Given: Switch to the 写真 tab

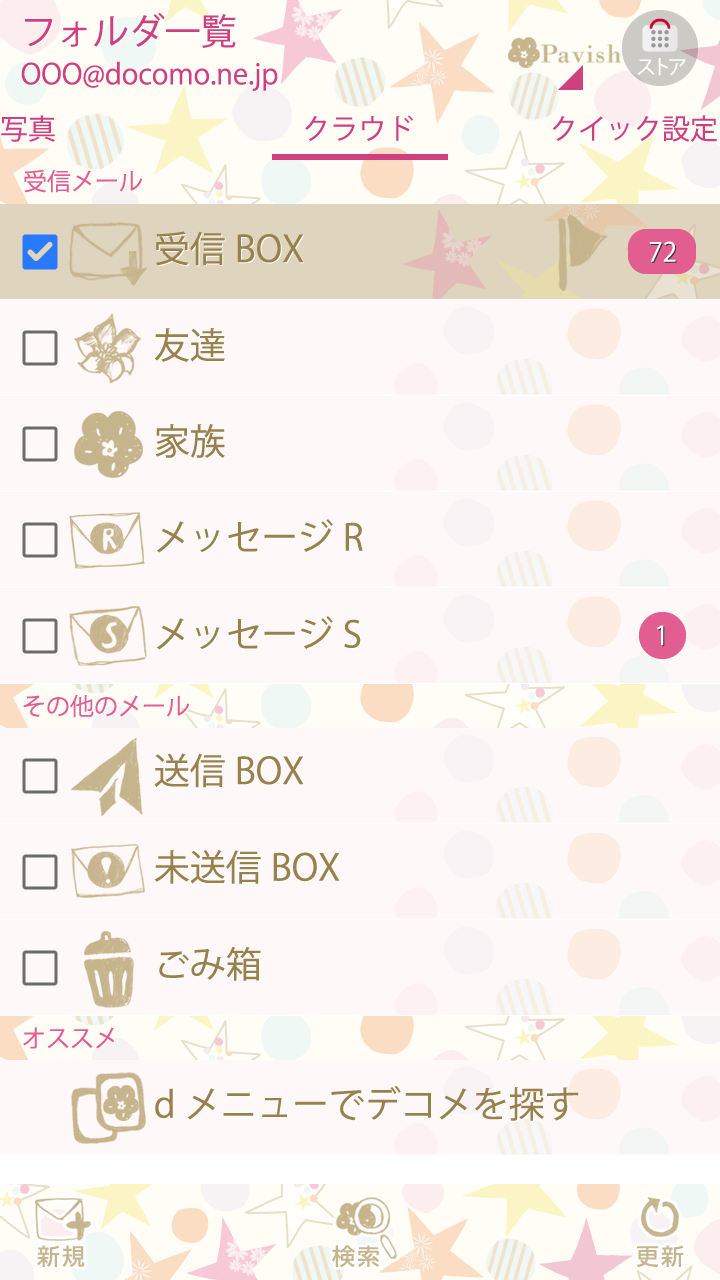Looking at the screenshot, I should (28, 130).
